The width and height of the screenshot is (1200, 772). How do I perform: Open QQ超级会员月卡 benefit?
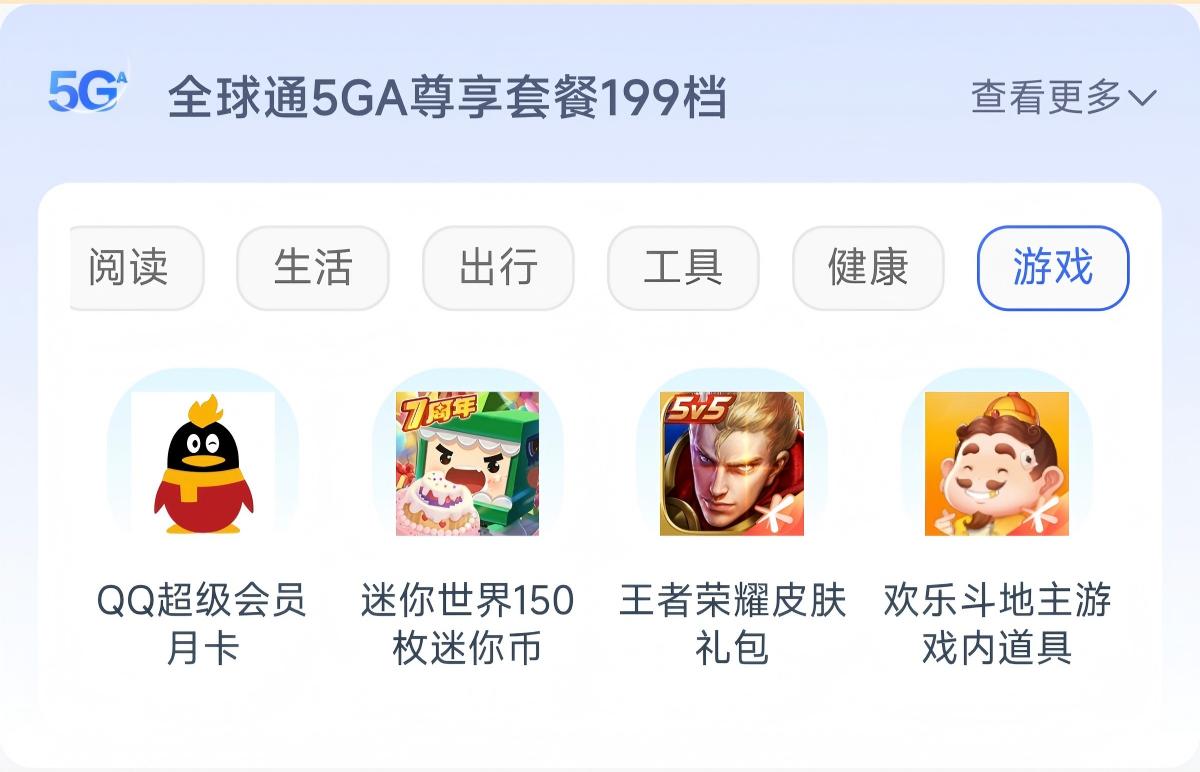[202, 464]
